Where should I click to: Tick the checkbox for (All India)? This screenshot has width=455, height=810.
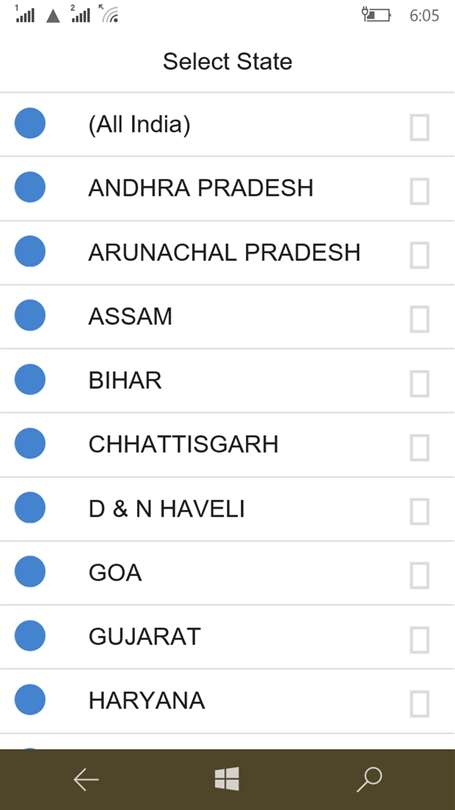[419, 128]
